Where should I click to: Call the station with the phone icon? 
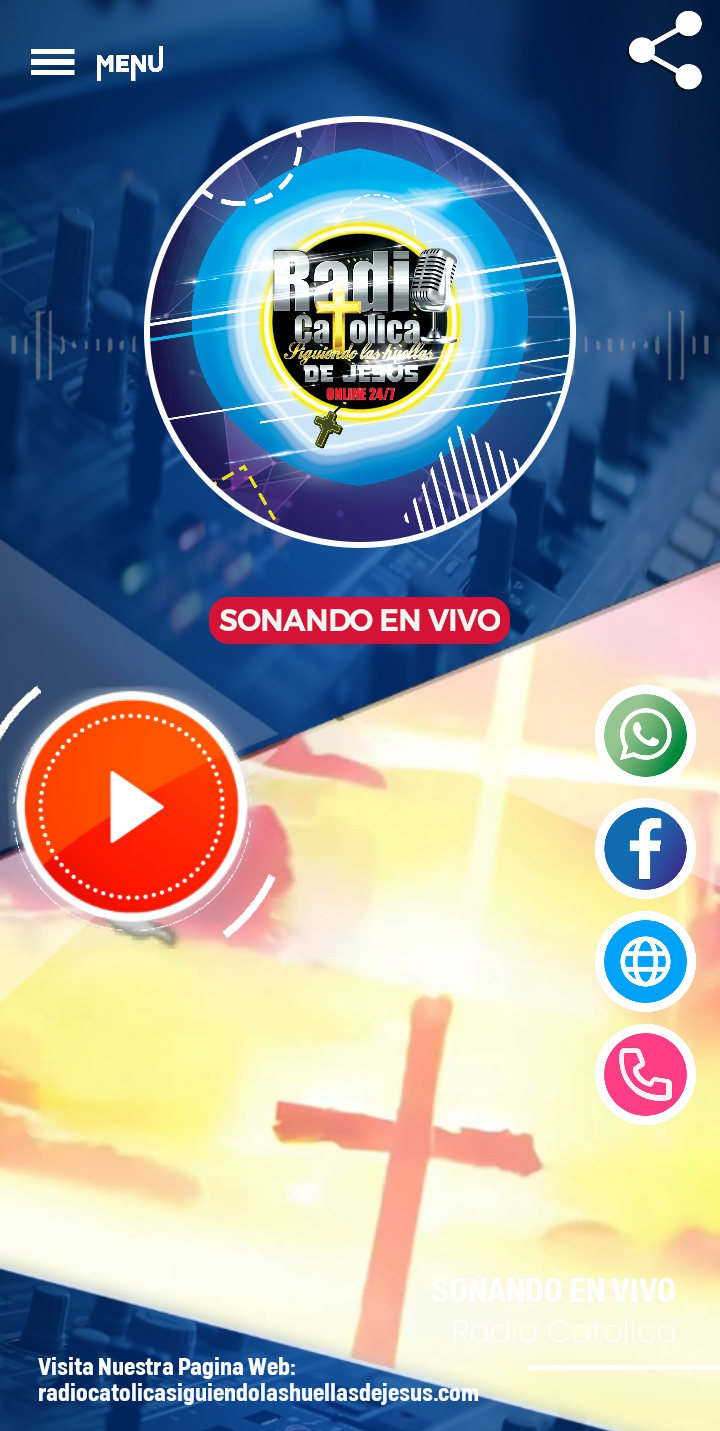coord(645,1074)
